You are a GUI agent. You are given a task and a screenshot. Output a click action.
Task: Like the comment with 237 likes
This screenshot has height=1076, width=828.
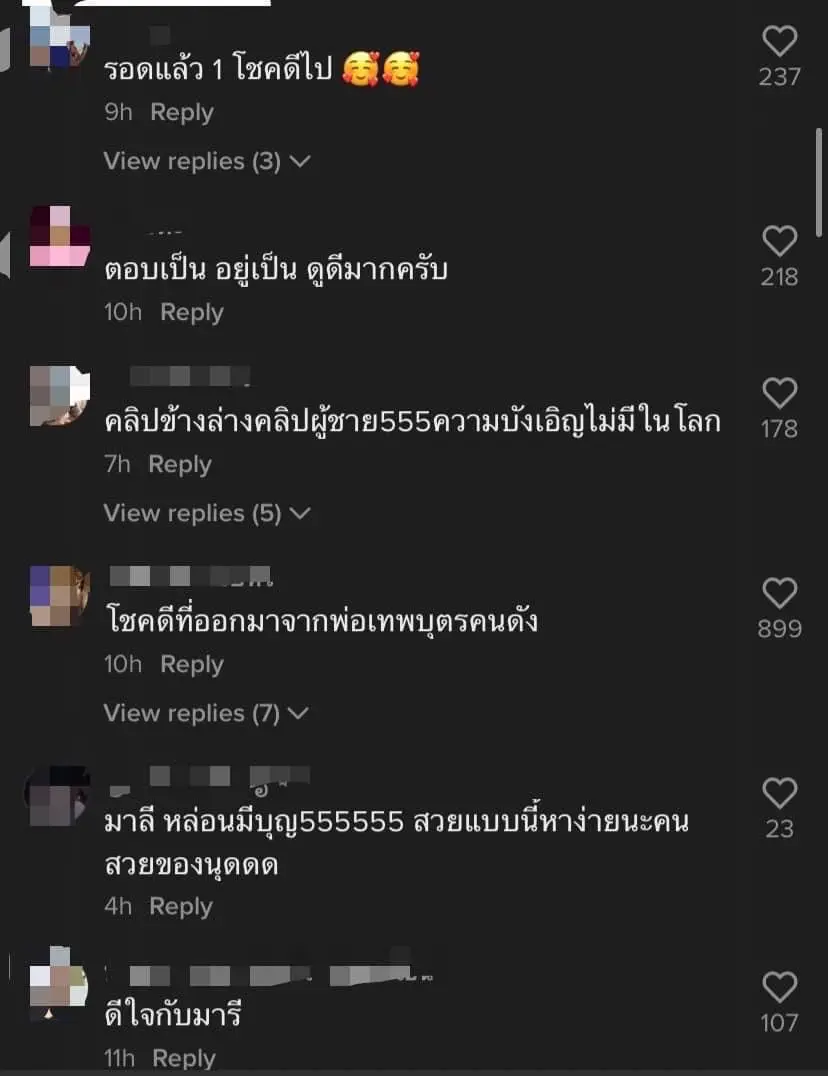779,42
